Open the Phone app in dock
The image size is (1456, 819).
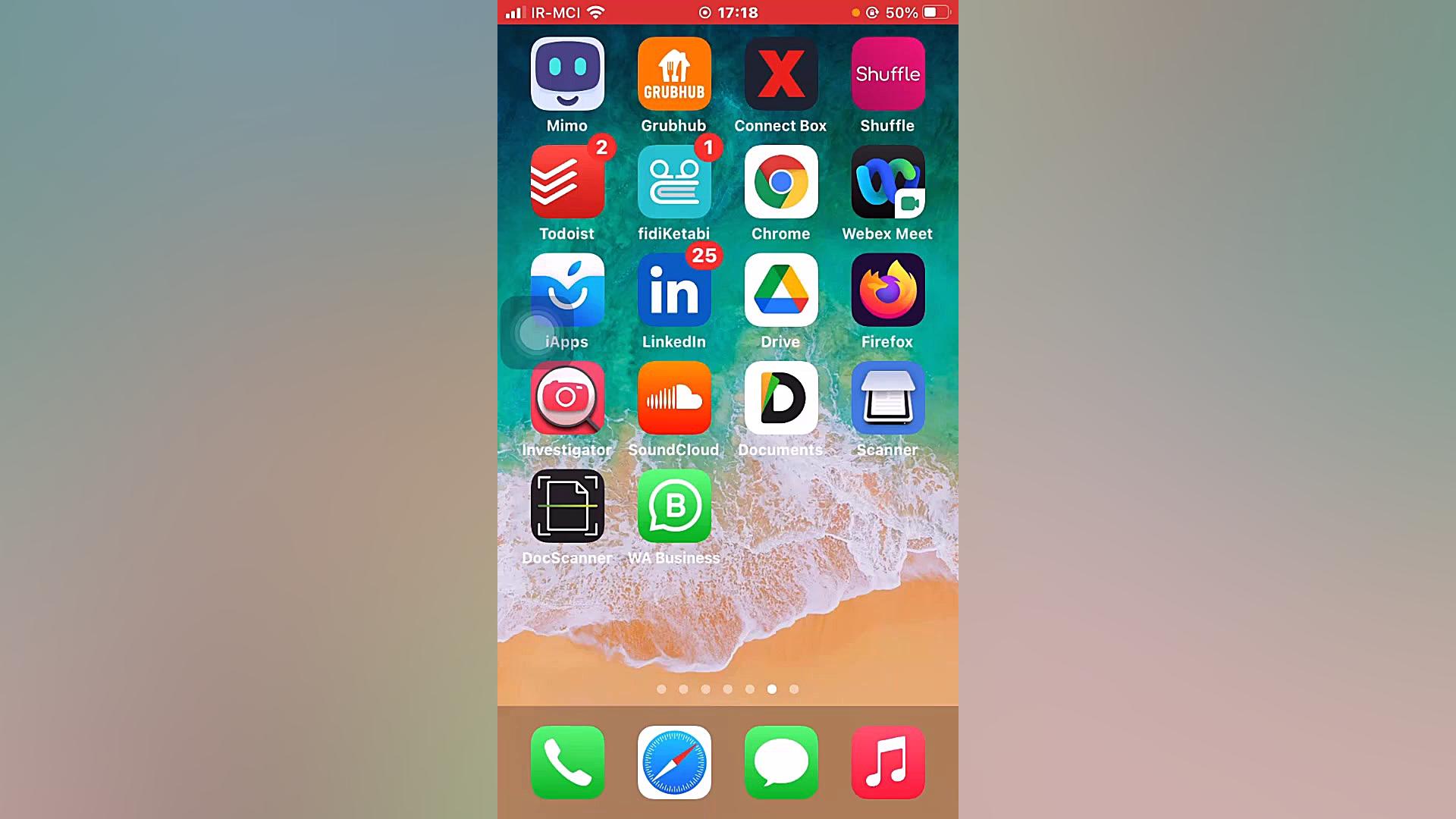pyautogui.click(x=567, y=763)
